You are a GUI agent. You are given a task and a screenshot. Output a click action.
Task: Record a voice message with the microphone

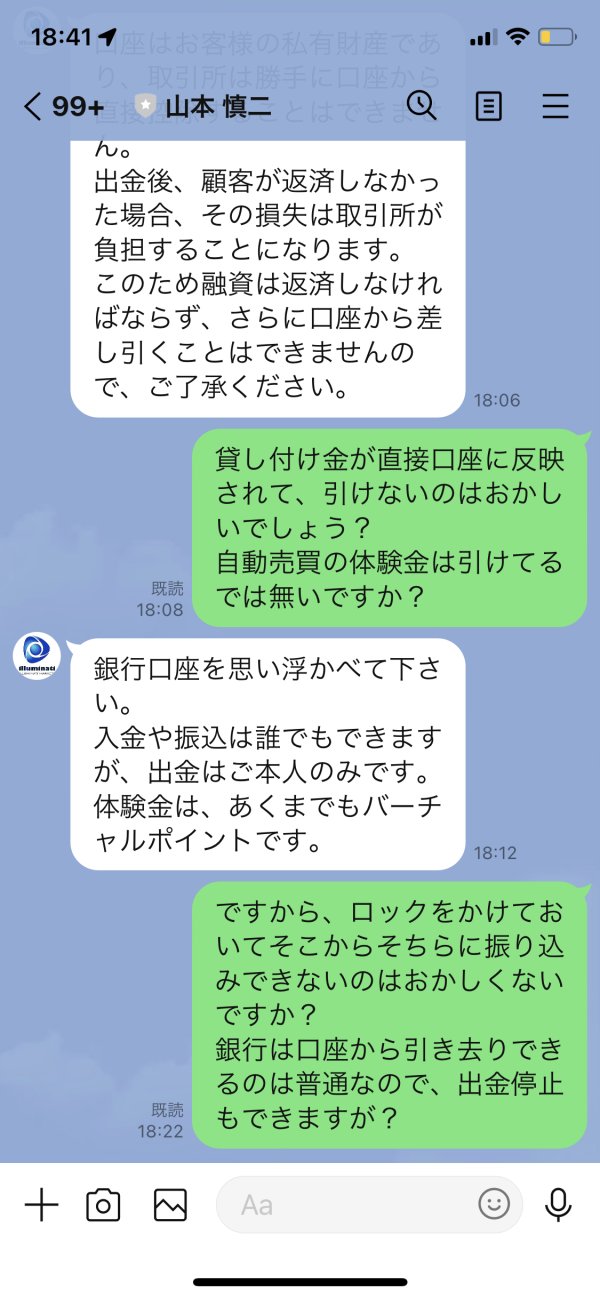point(558,1205)
